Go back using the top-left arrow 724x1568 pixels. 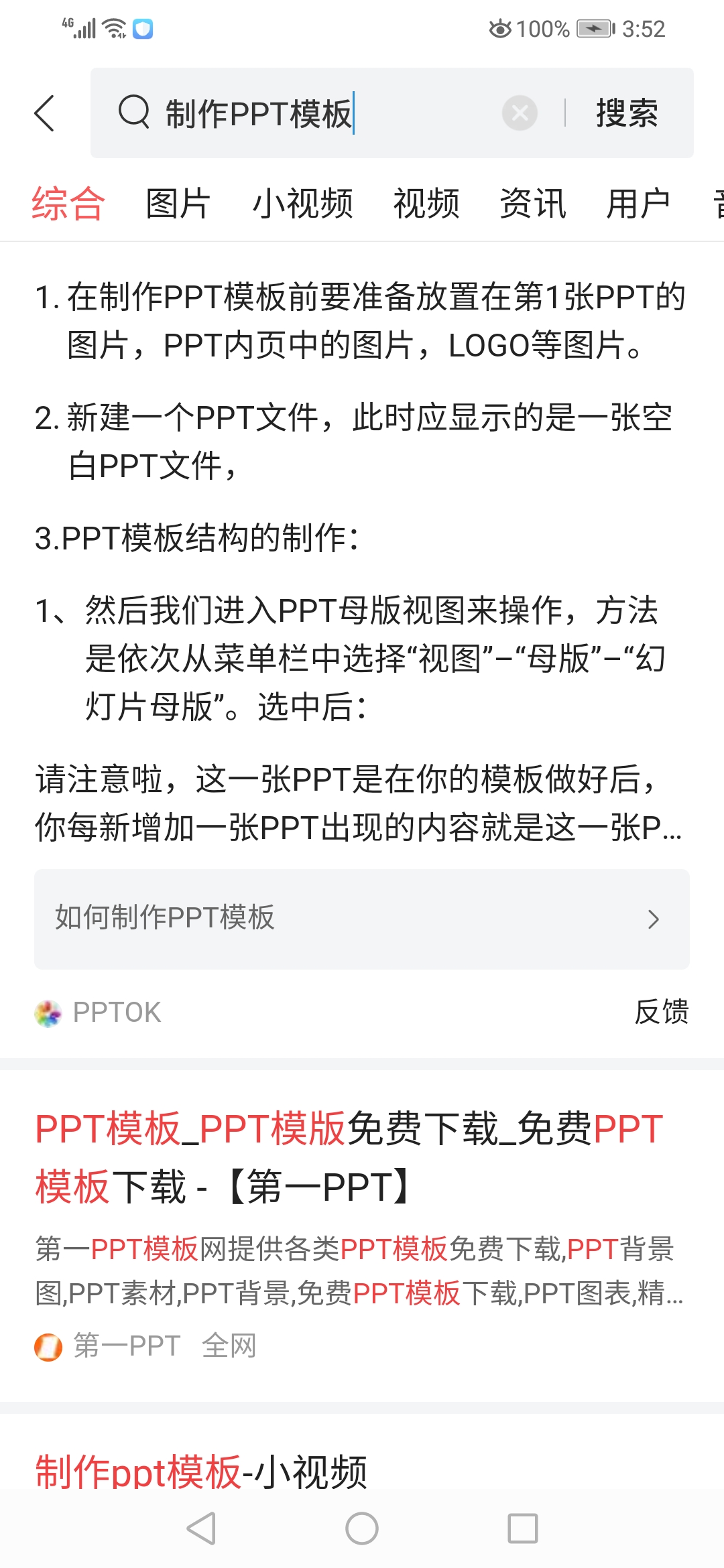[x=44, y=113]
